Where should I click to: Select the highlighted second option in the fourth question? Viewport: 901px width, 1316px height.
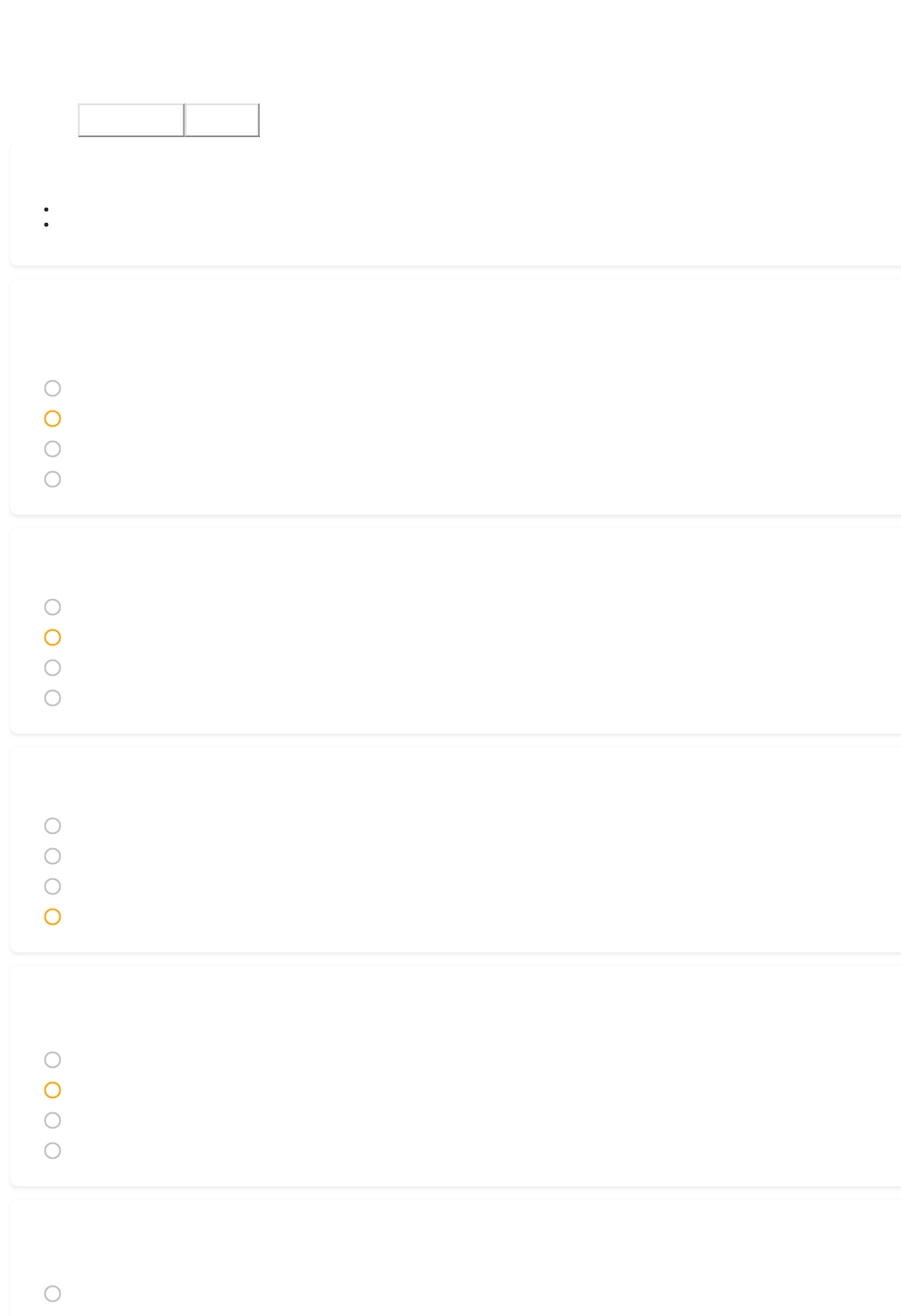[x=52, y=1090]
